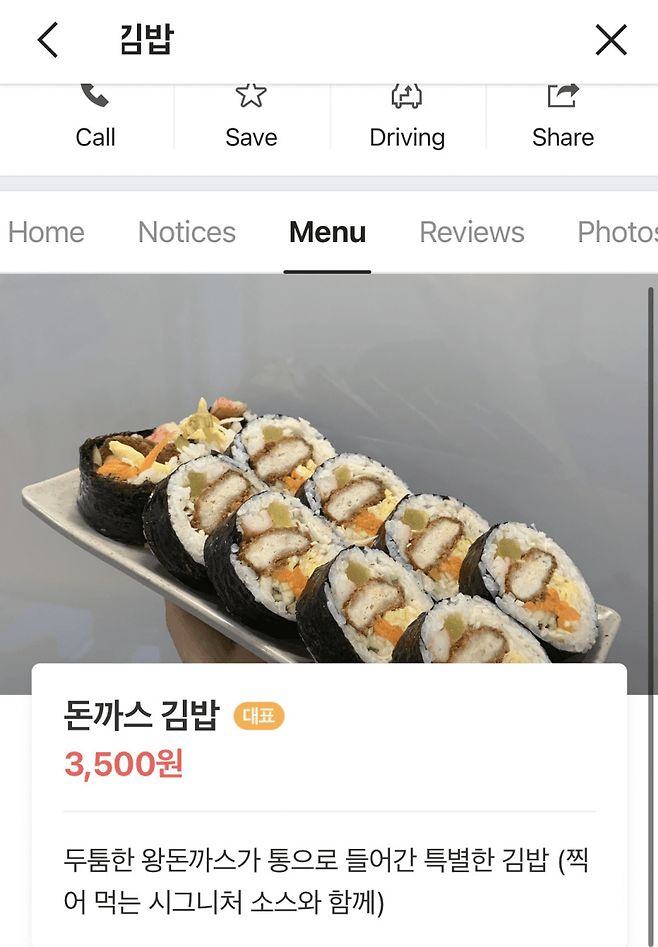Open the Notices tab

(187, 232)
